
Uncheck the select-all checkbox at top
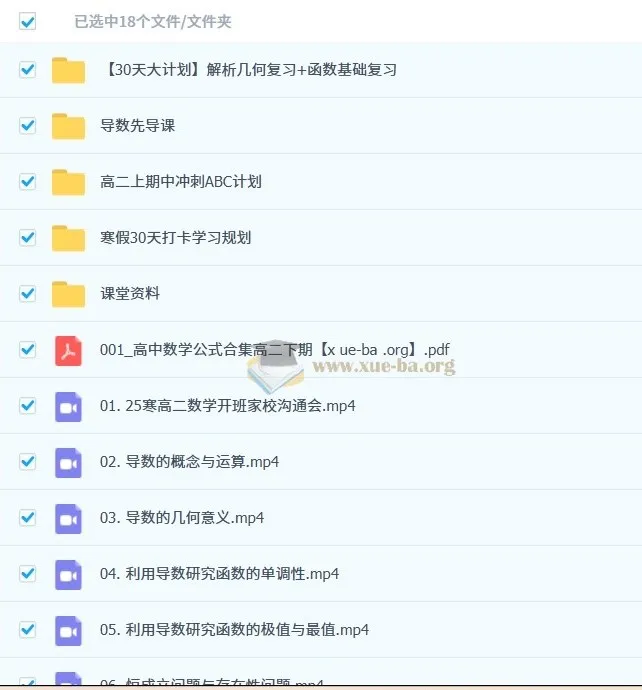[28, 21]
